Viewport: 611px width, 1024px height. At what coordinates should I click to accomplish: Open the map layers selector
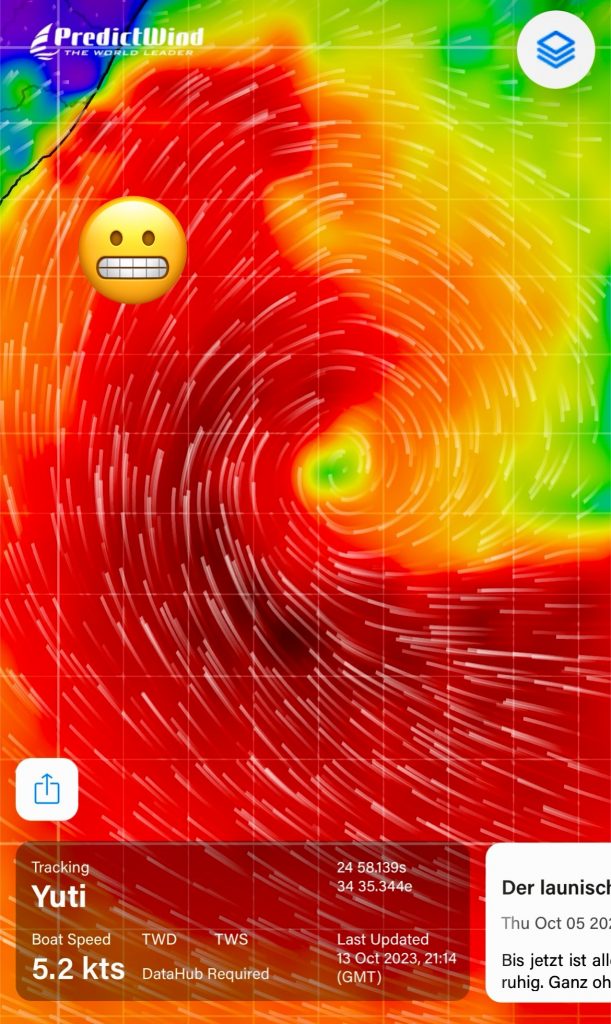[x=556, y=49]
